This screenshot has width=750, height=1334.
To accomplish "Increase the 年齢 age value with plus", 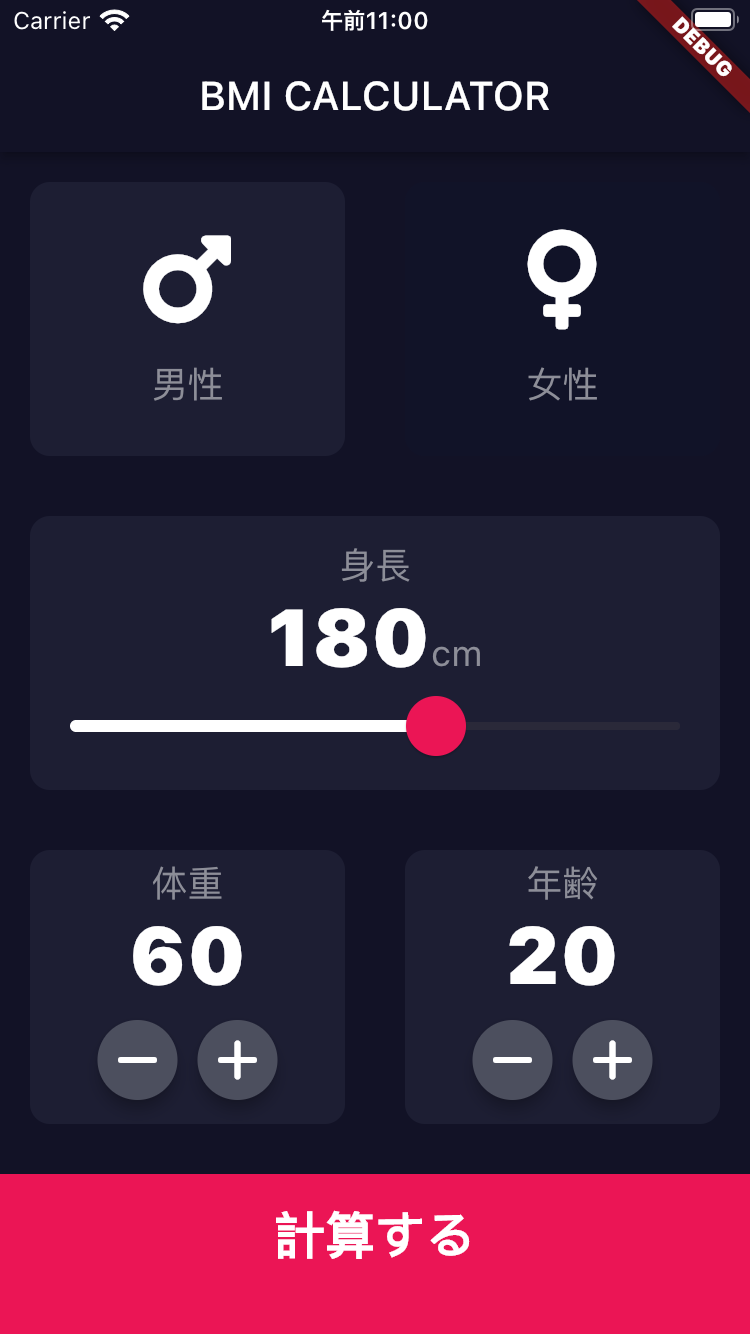I will [x=612, y=1060].
